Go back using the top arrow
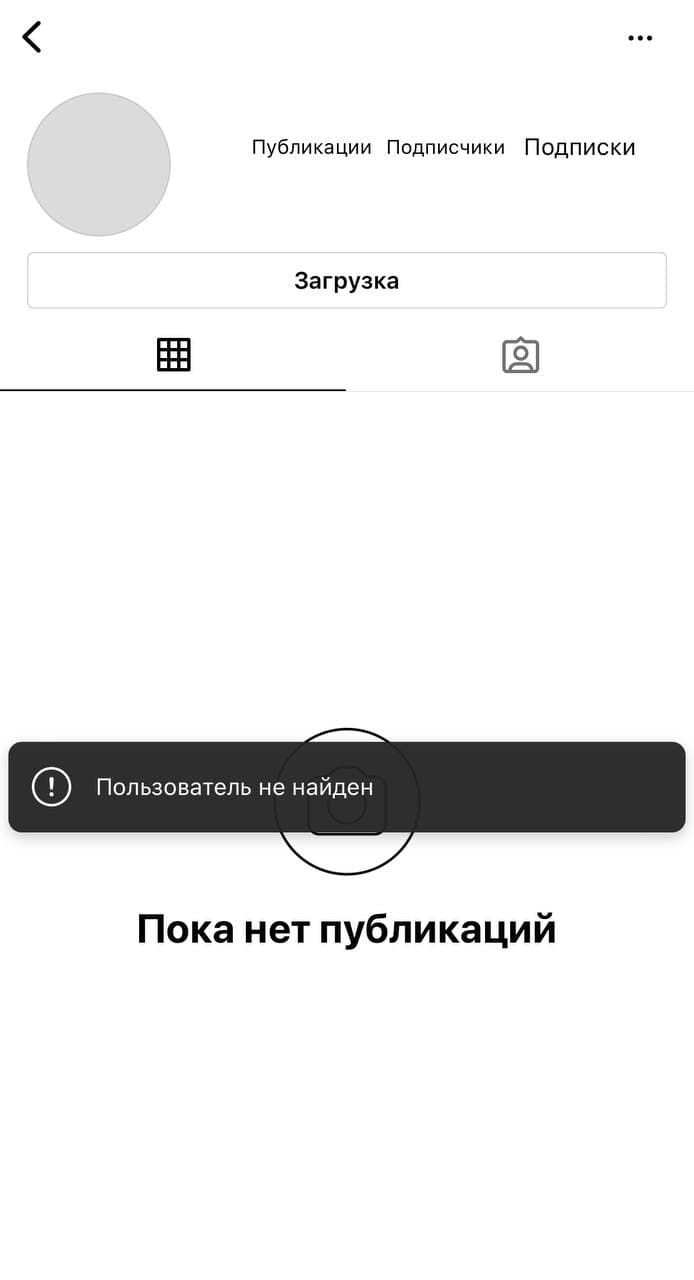The width and height of the screenshot is (694, 1280). (32, 37)
